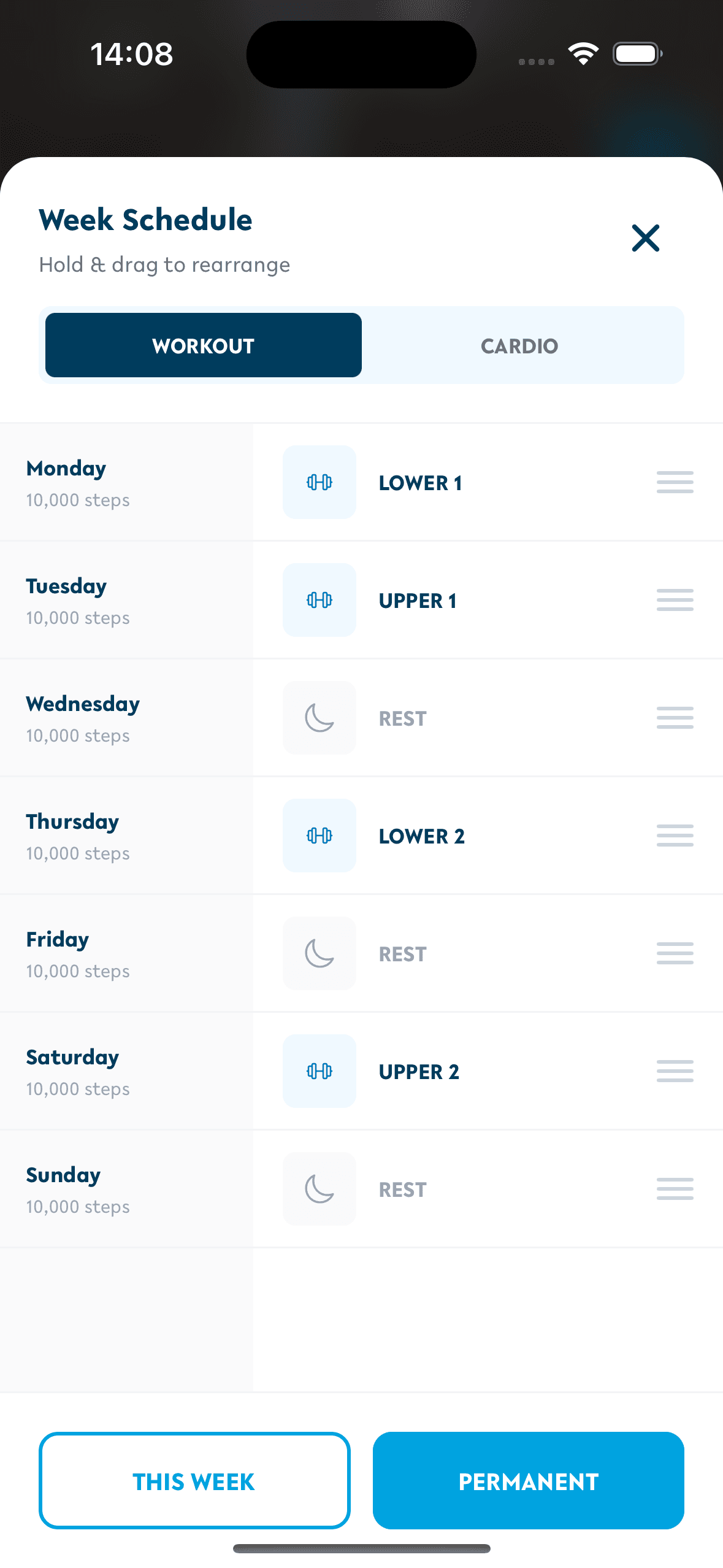Select Sunday's rest moon icon
The image size is (723, 1568).
(319, 1188)
